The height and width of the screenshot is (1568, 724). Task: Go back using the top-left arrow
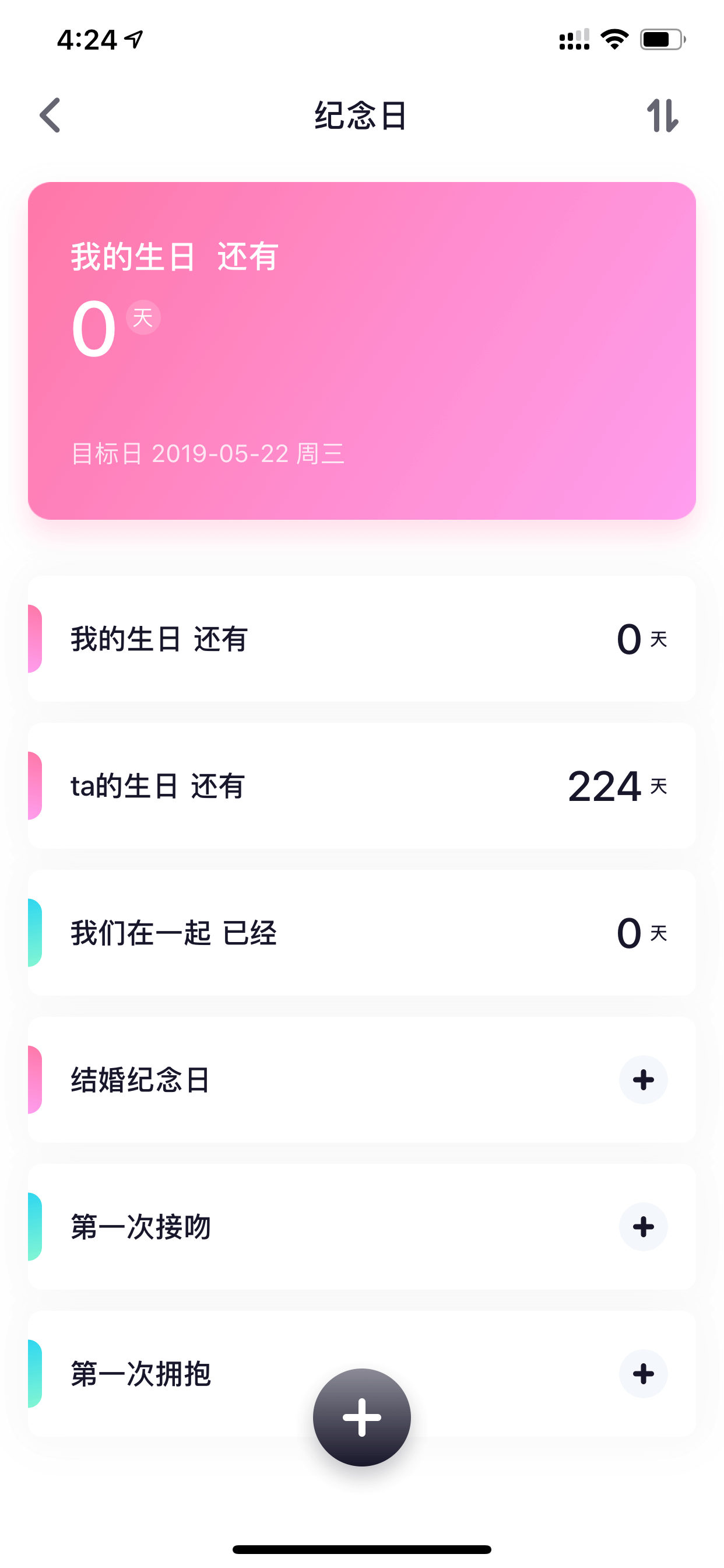click(50, 115)
